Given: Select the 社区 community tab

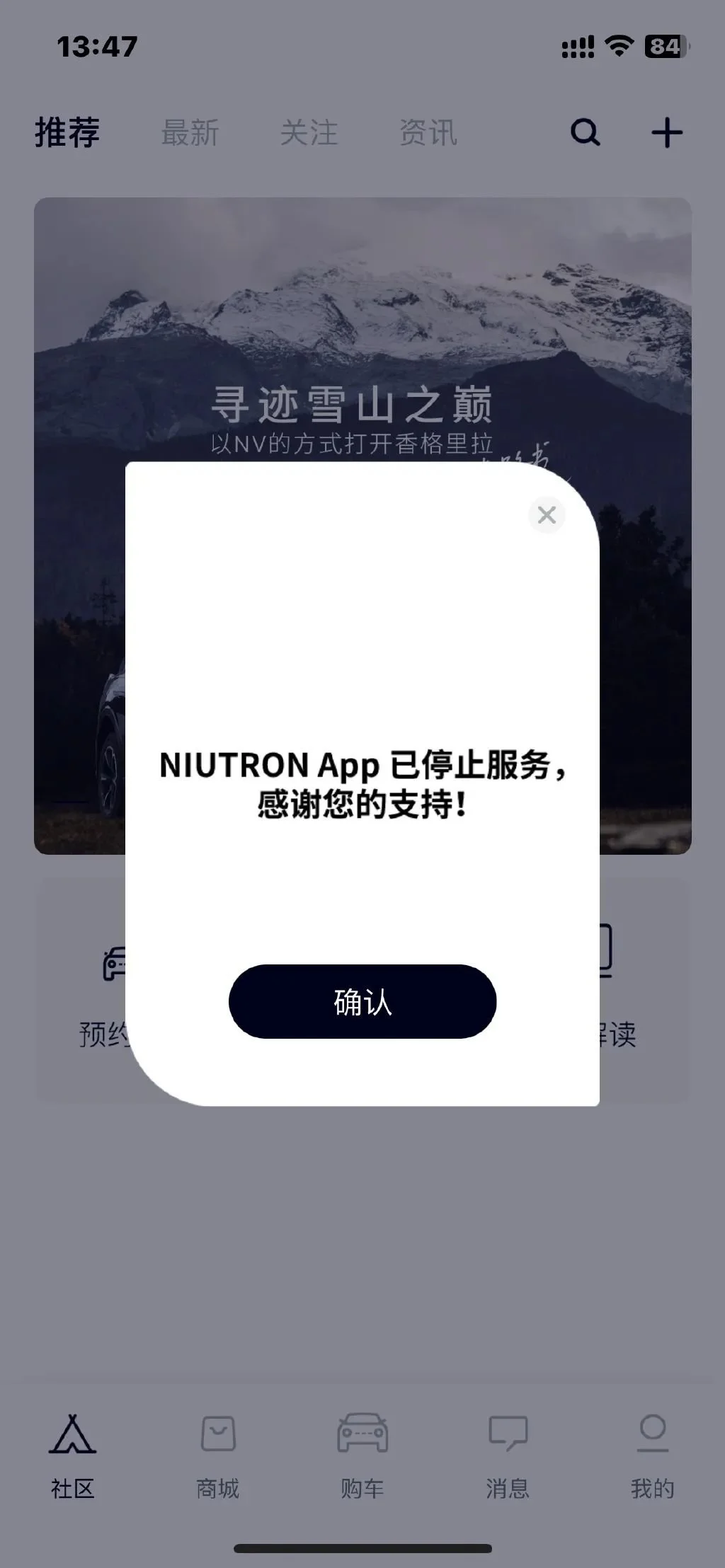Looking at the screenshot, I should pyautogui.click(x=72, y=1456).
